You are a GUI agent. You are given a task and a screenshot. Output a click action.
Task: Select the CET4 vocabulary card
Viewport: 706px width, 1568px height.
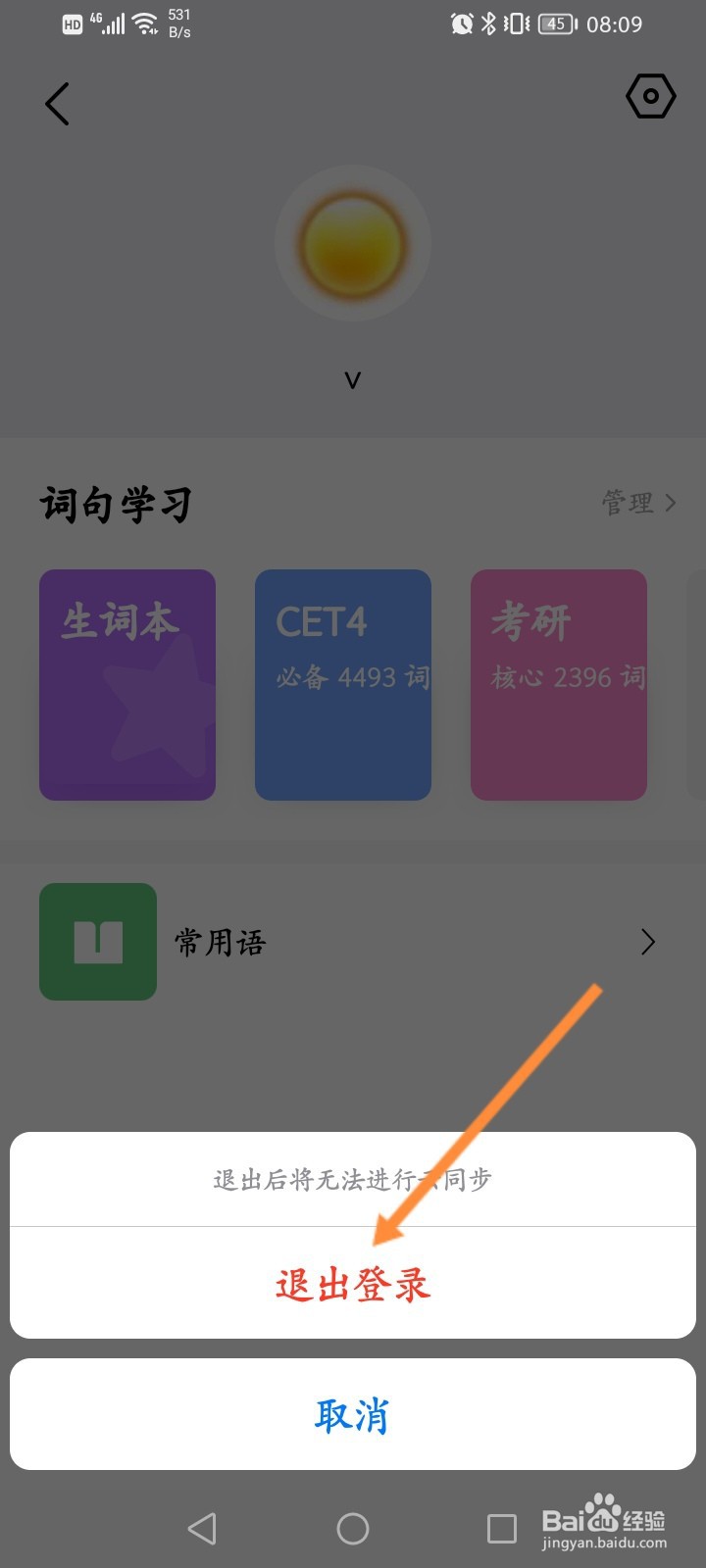click(342, 685)
